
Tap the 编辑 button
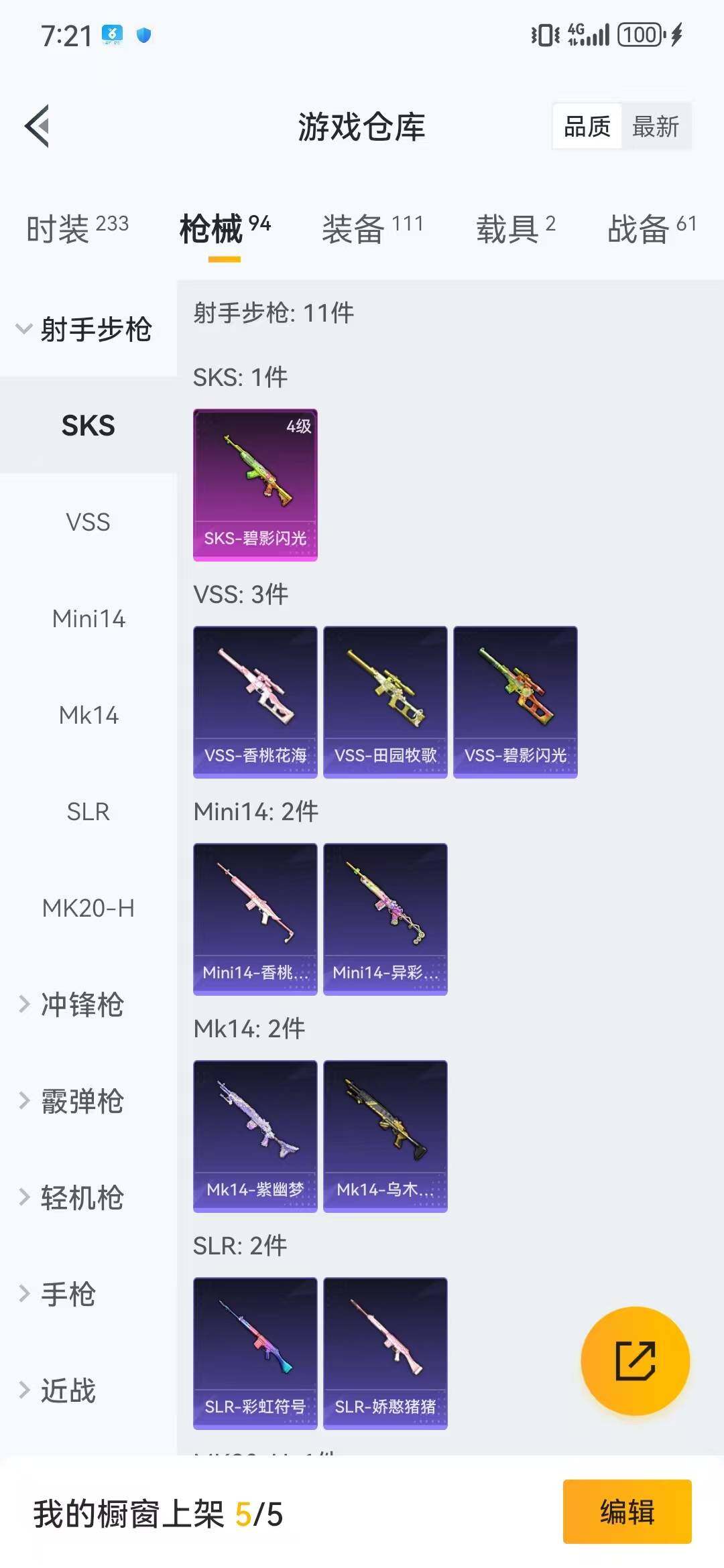click(626, 1511)
